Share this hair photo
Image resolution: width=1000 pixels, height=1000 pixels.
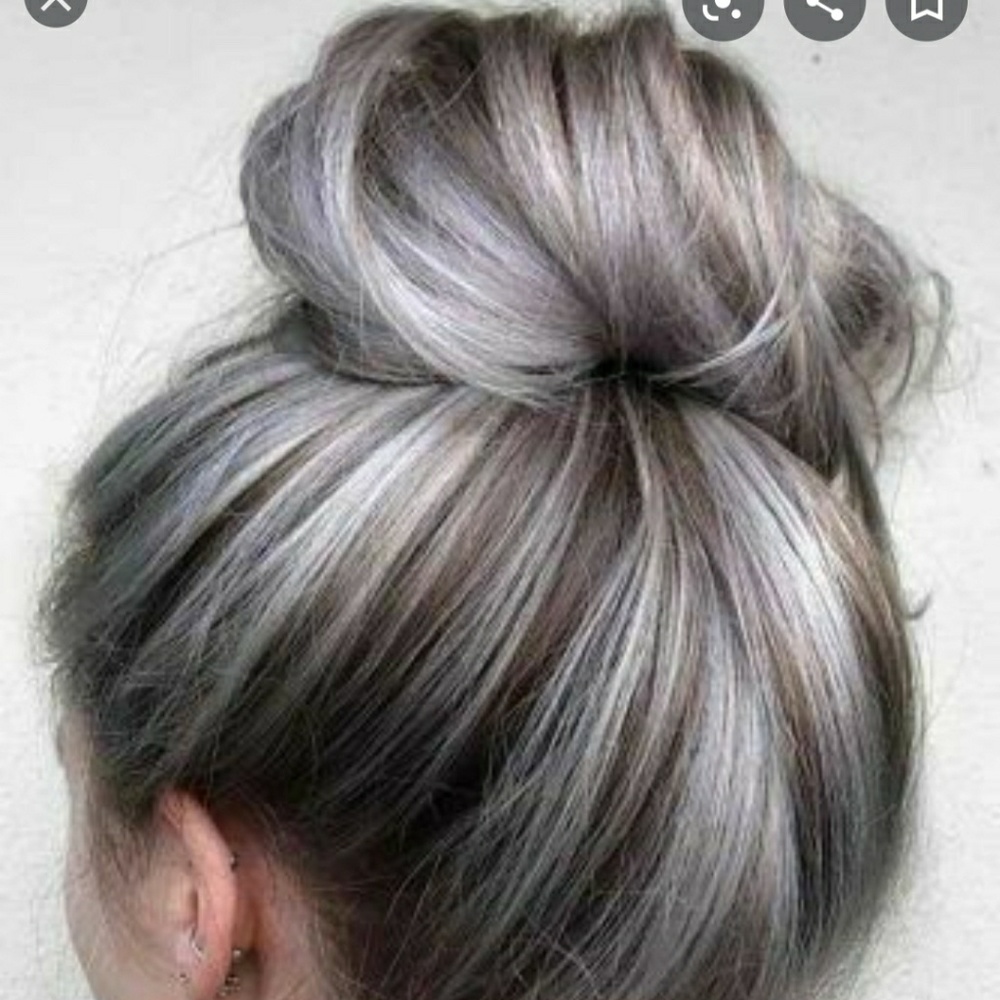[825, 7]
